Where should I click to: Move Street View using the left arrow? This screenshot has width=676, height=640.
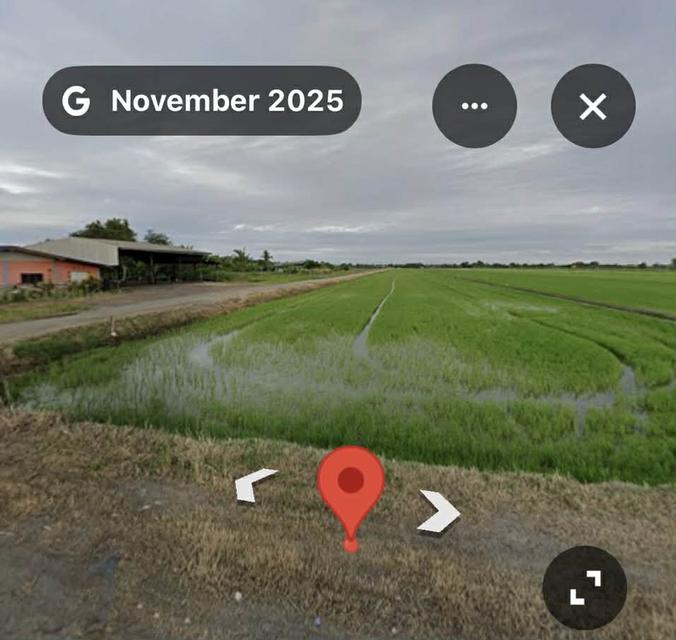[x=255, y=486]
